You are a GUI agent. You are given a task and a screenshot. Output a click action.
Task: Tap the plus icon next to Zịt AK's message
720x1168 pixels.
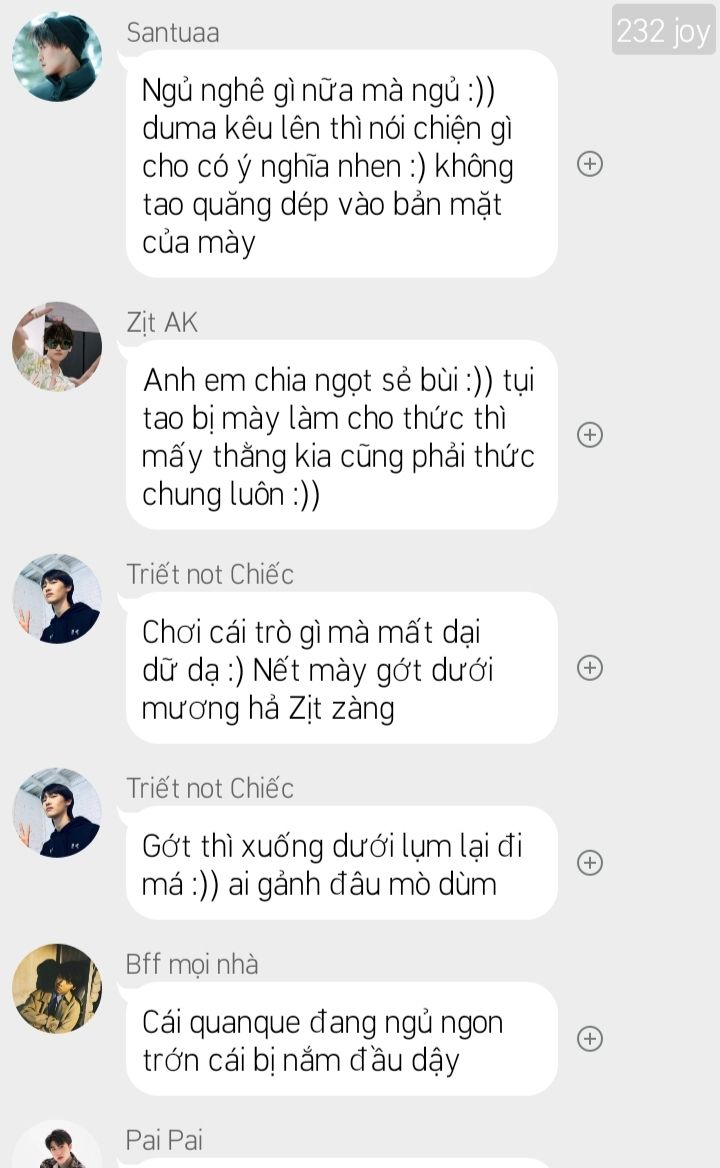590,434
